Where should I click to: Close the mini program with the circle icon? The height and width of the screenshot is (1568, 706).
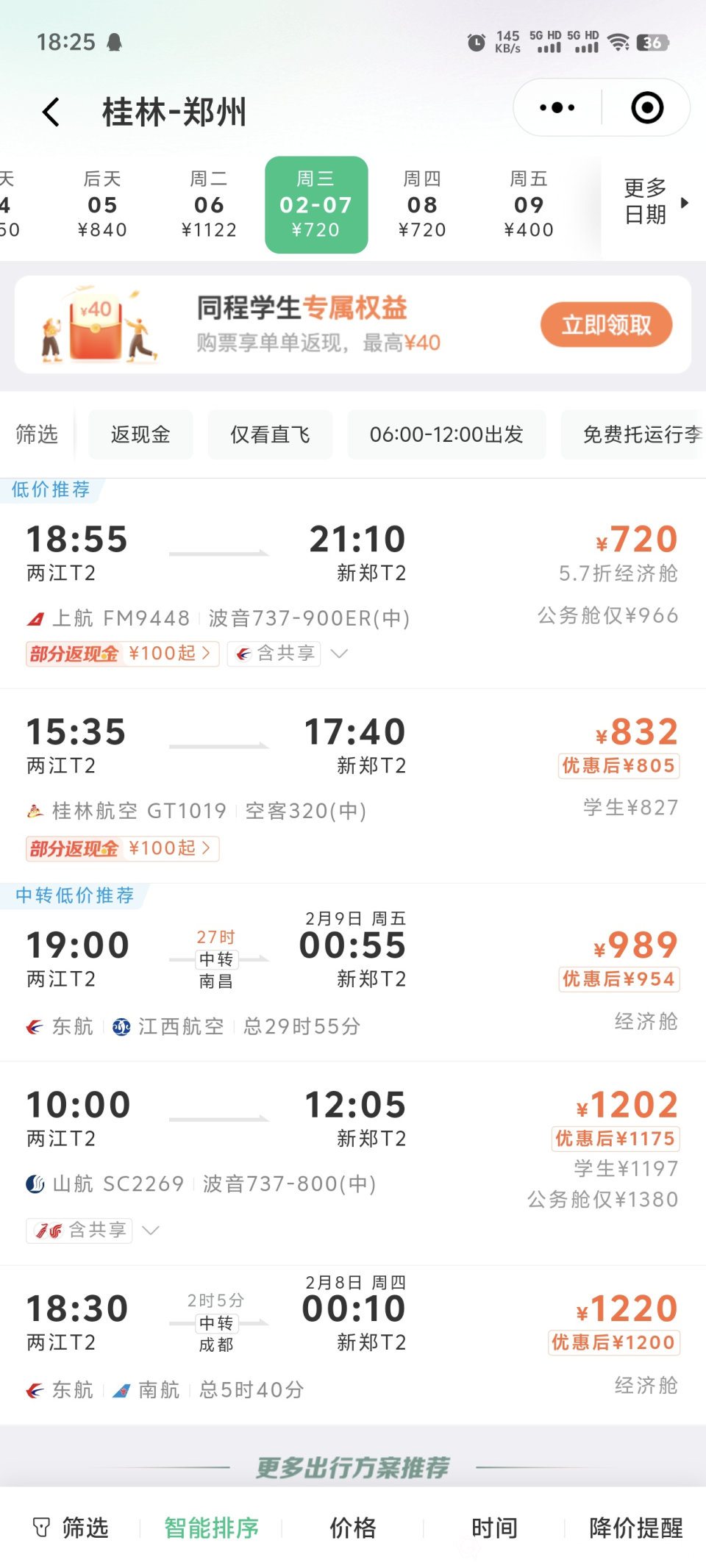pos(647,108)
